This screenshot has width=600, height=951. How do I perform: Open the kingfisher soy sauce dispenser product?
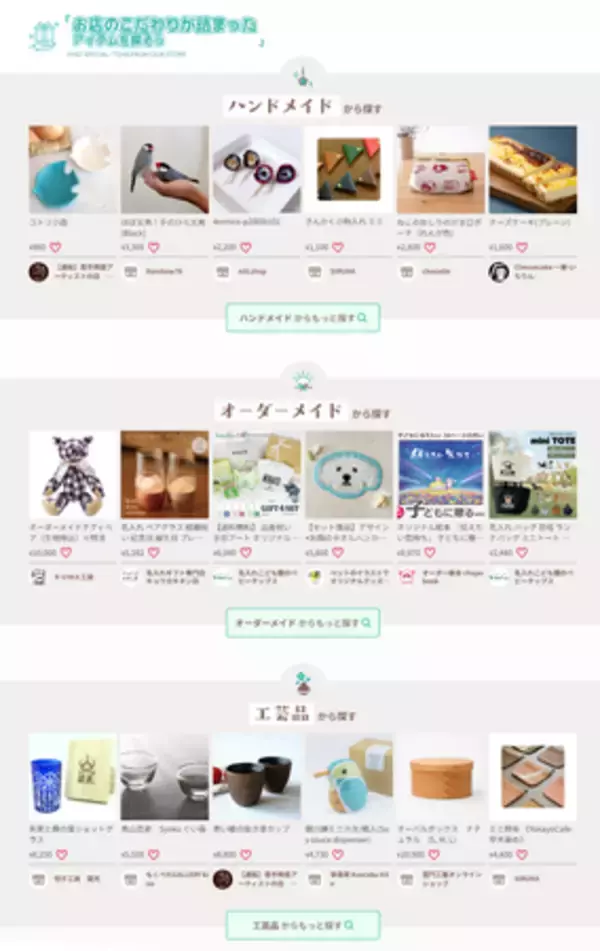tap(348, 777)
